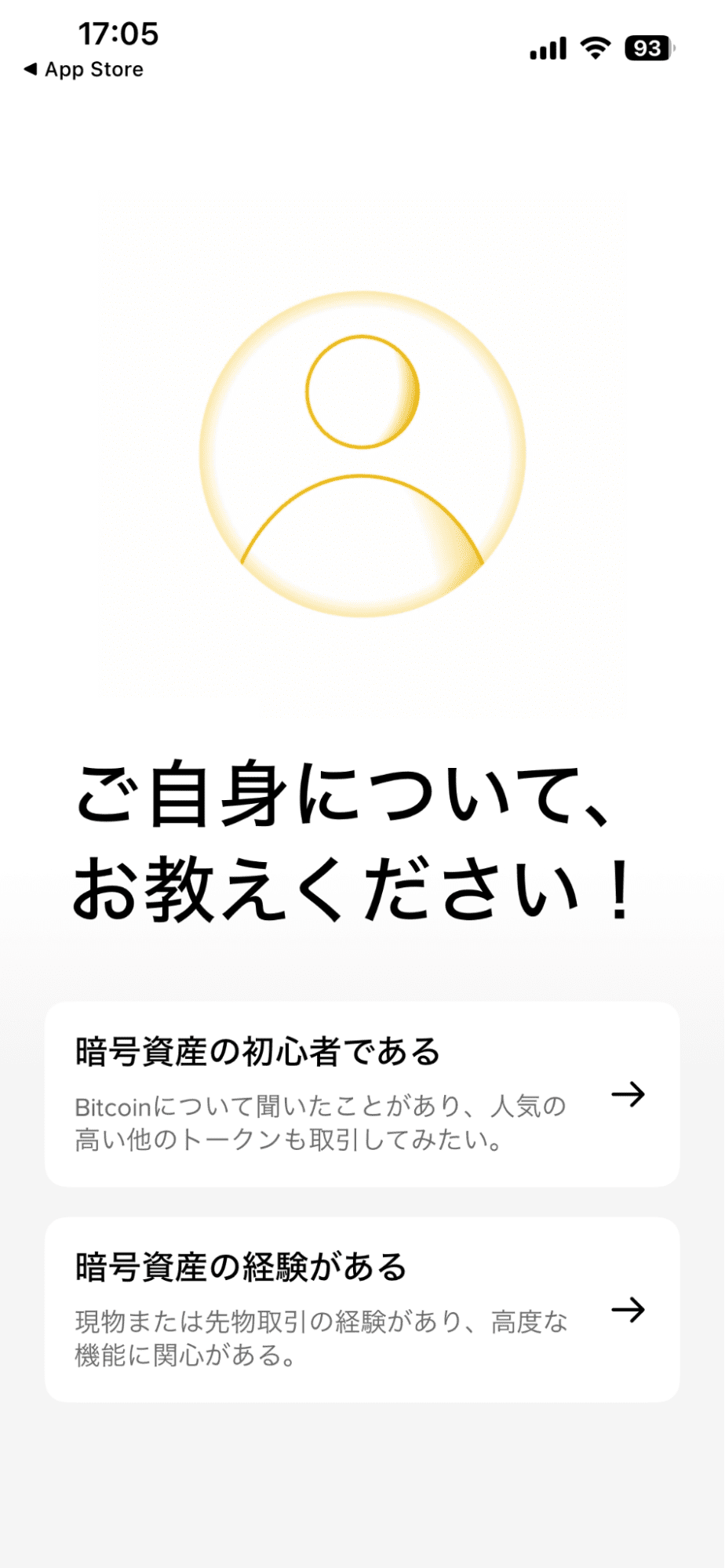Tap the cellular signal icon in the status bar

tap(548, 47)
